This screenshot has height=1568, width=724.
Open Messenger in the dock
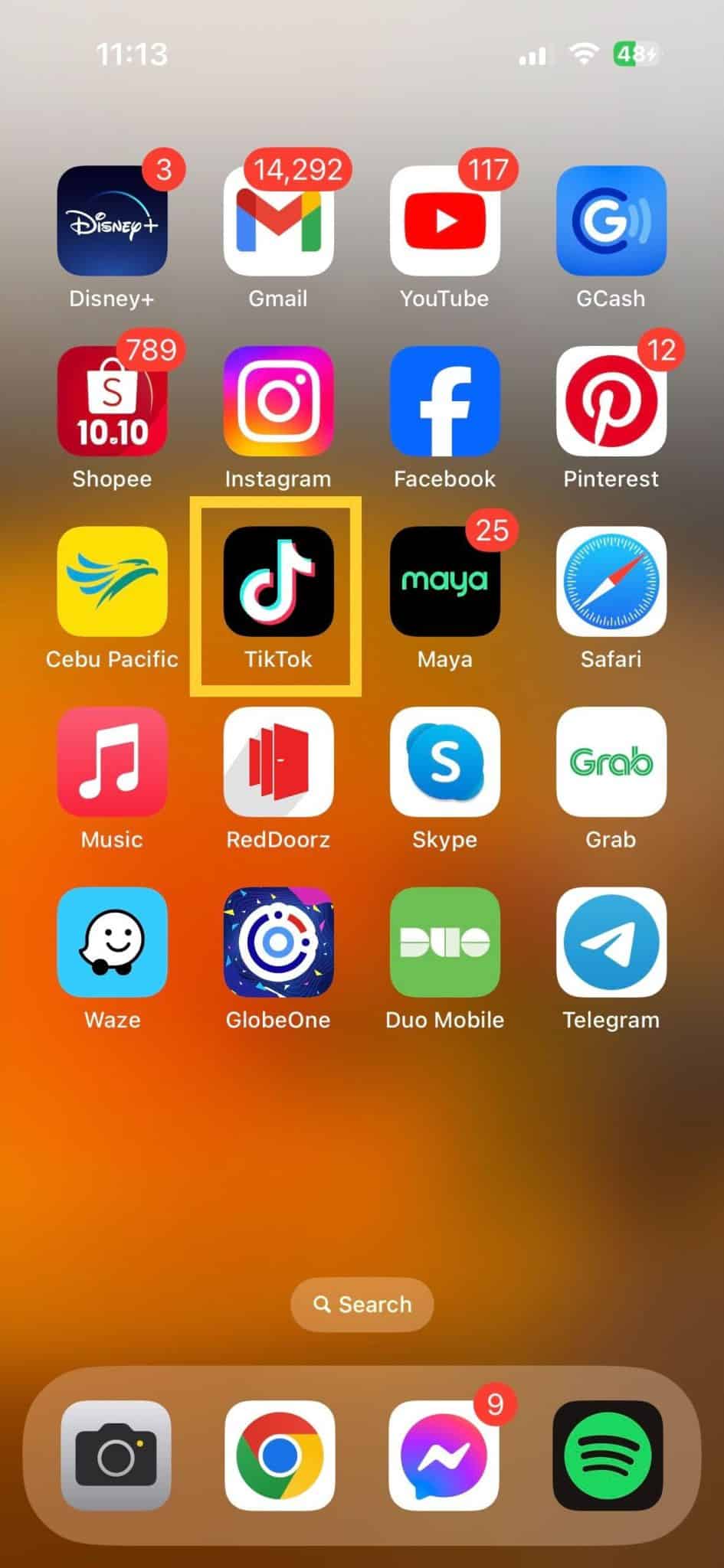coord(444,1455)
